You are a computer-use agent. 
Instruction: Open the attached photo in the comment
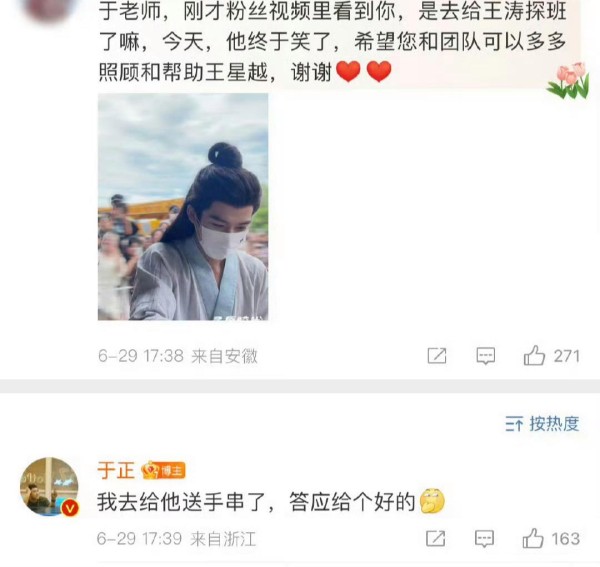coord(182,207)
